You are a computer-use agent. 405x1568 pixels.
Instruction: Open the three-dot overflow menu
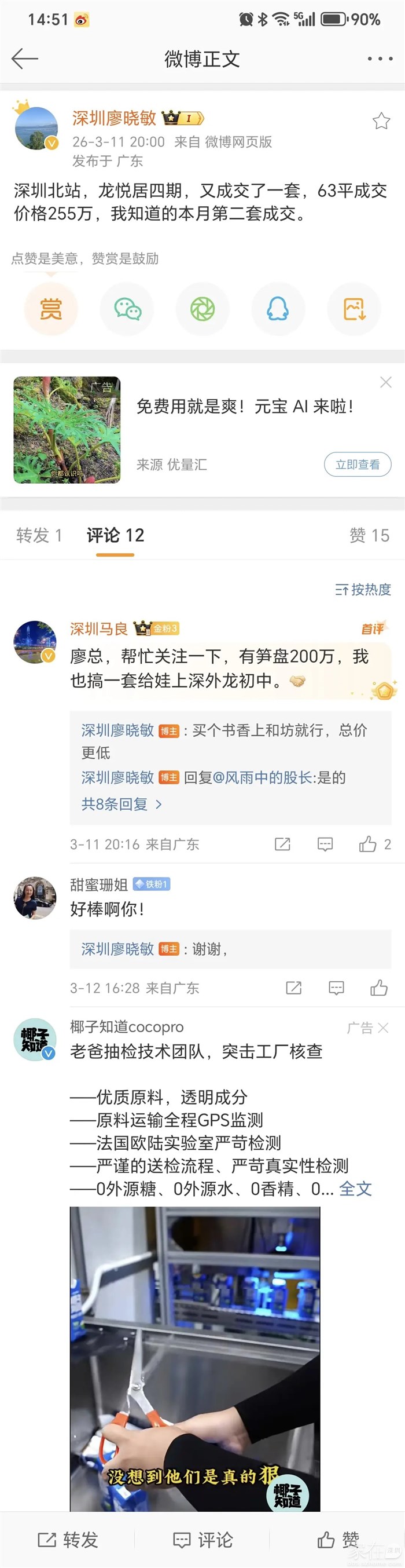tap(380, 59)
